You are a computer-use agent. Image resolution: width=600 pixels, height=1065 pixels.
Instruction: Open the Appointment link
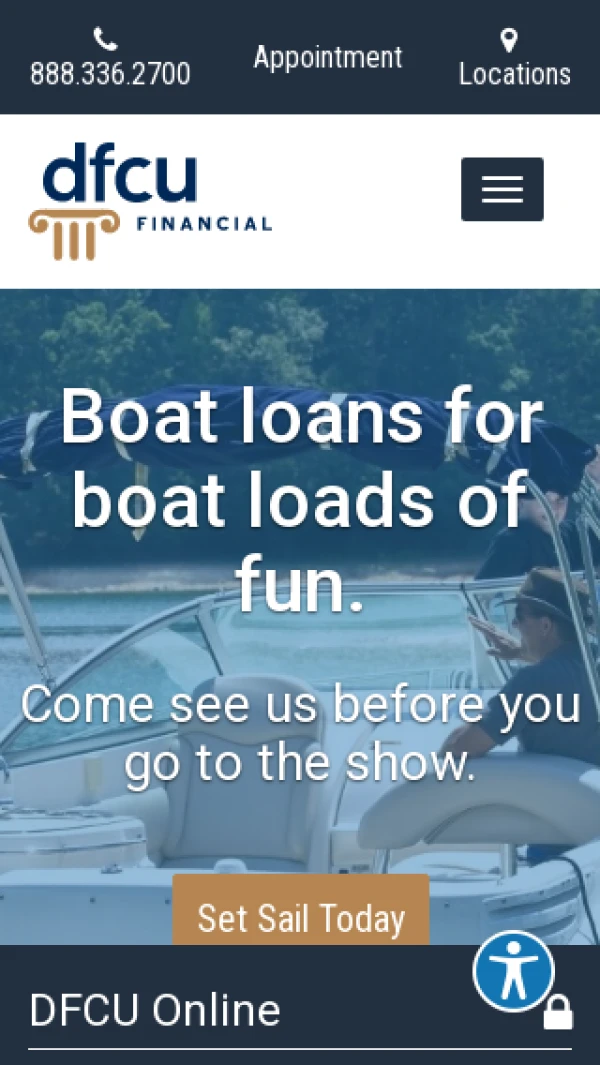(328, 57)
